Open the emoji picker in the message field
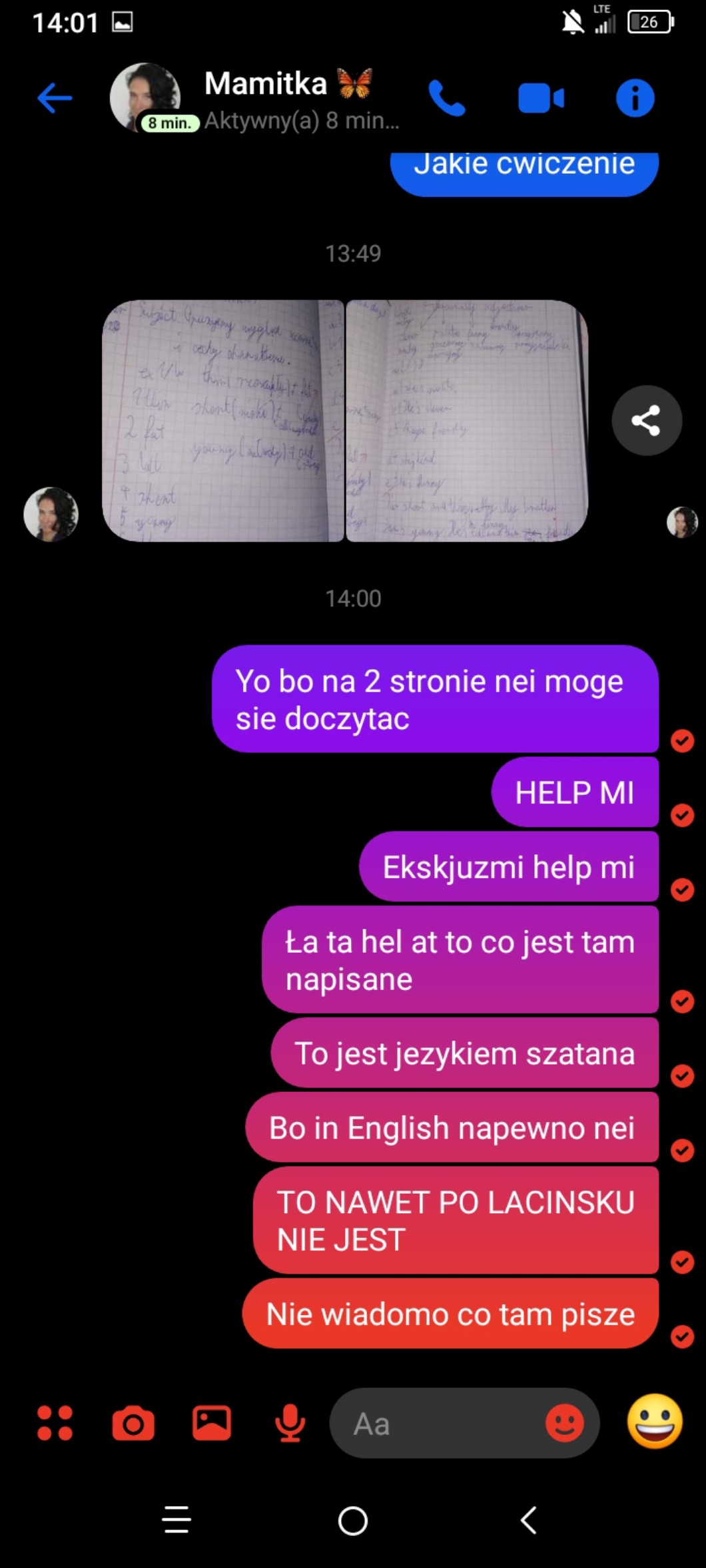Screen dimensions: 706x1568 click(564, 1424)
